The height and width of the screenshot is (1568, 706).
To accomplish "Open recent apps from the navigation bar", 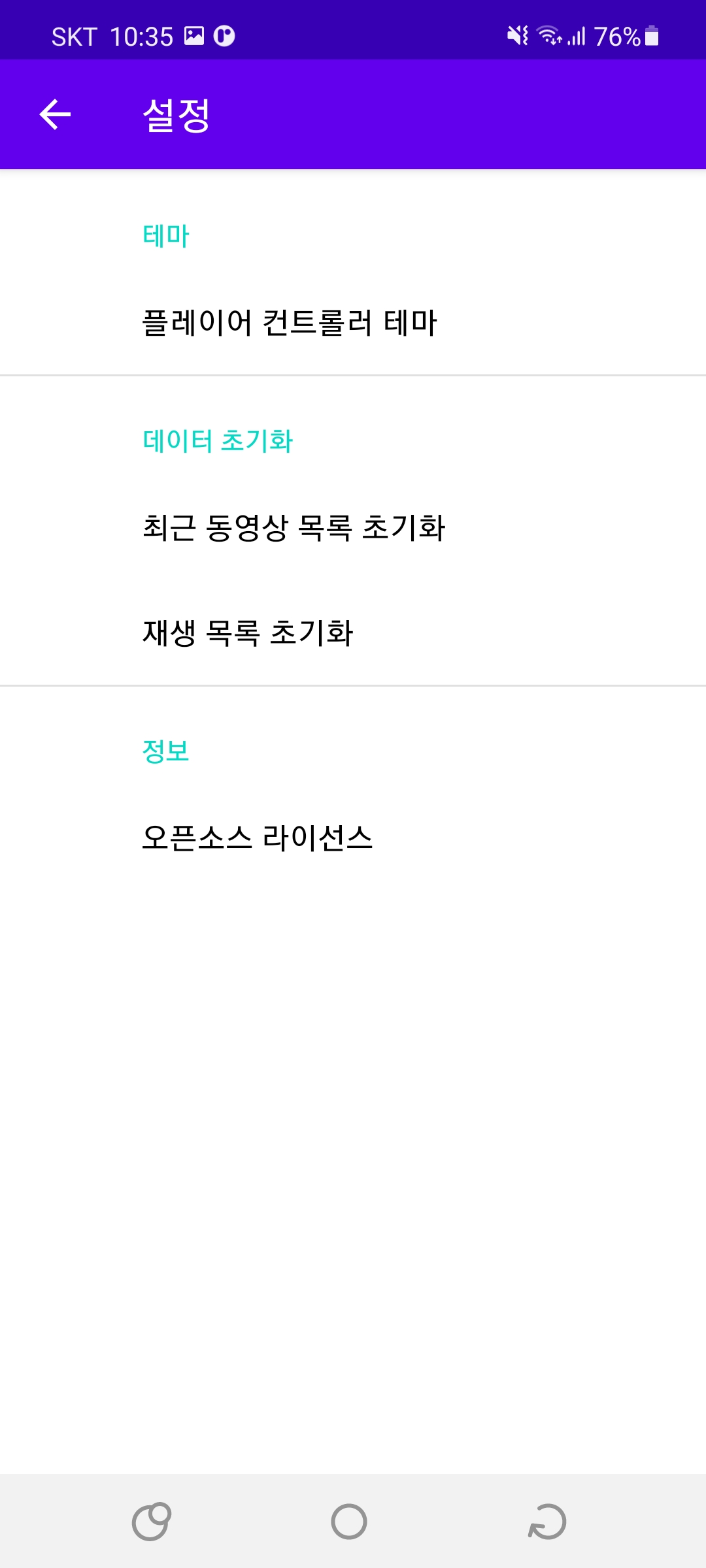I will click(151, 1522).
